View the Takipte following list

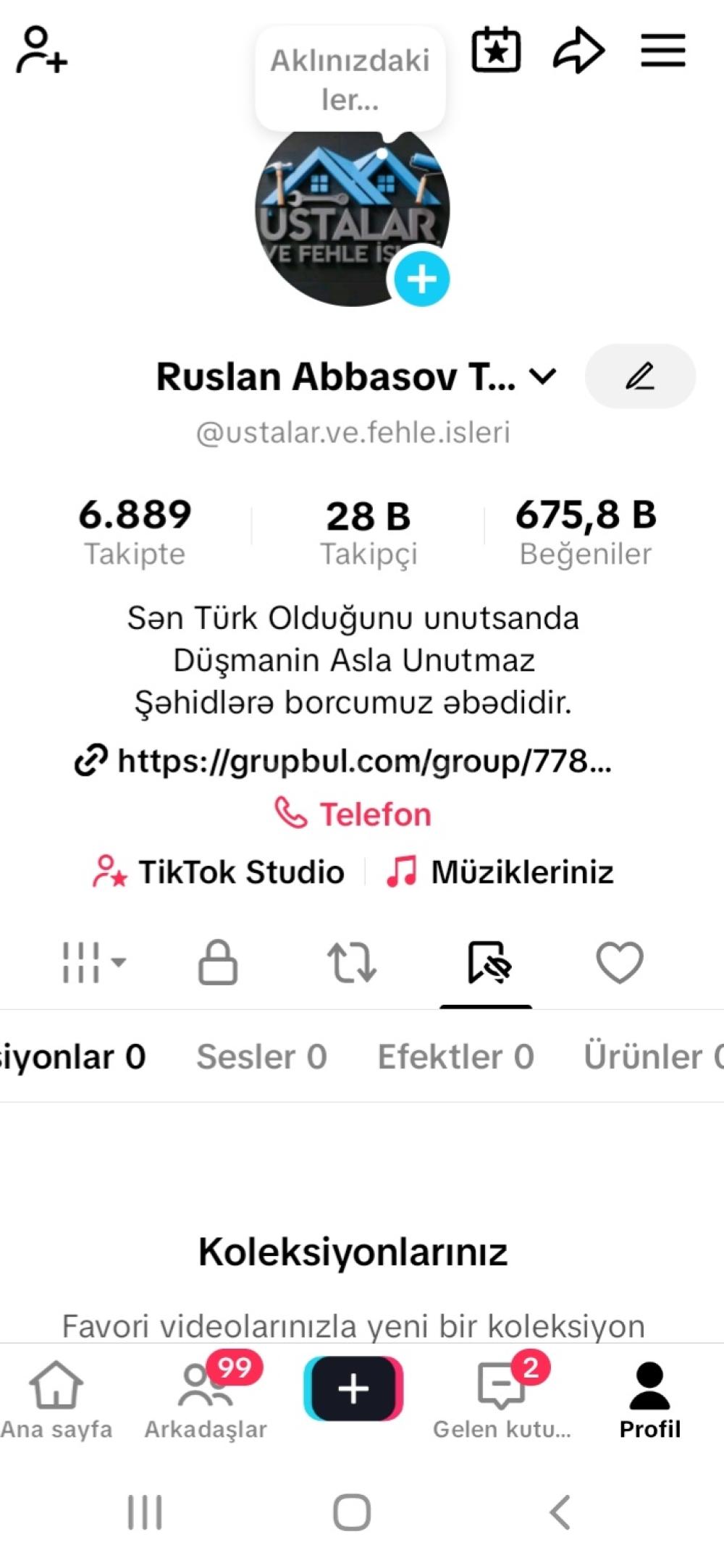coord(135,532)
